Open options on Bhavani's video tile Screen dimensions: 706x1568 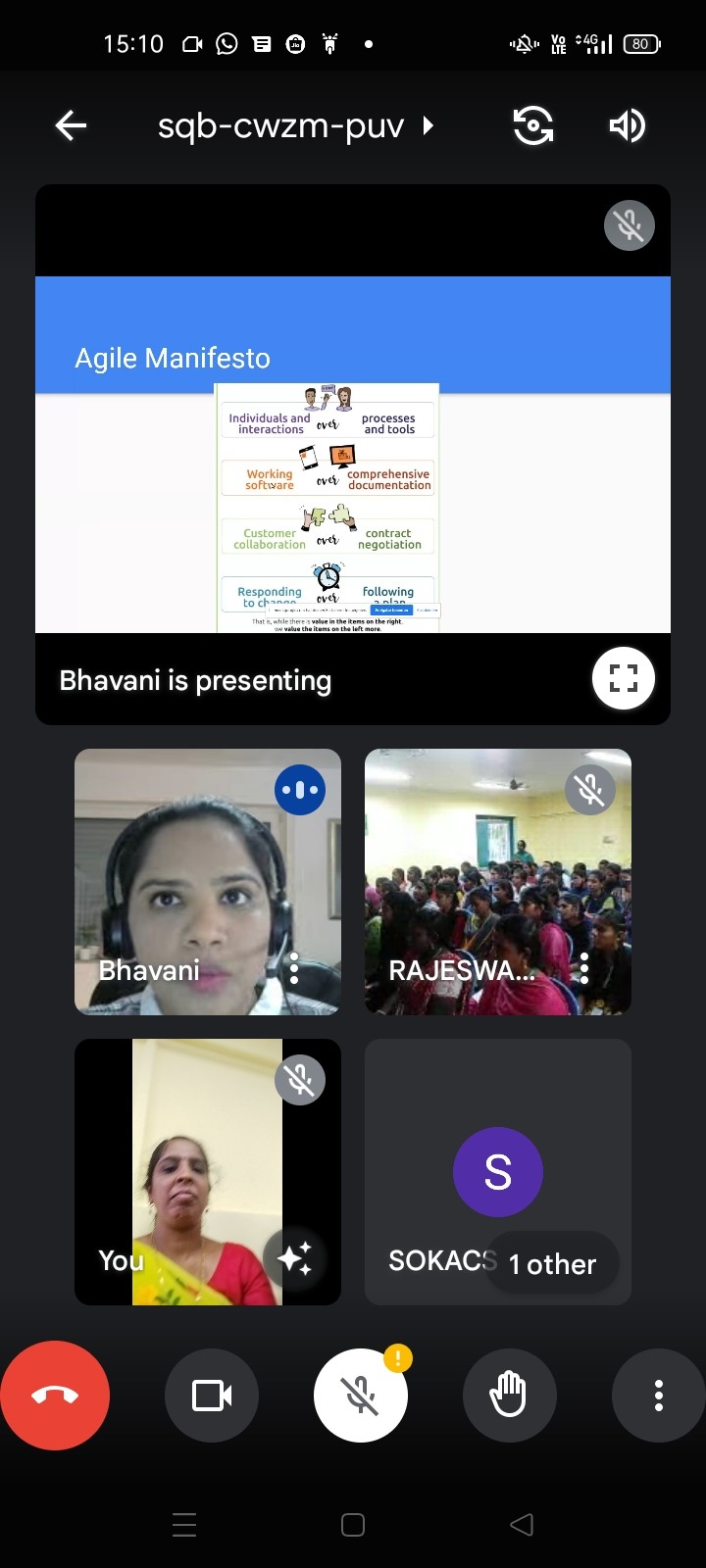(294, 968)
